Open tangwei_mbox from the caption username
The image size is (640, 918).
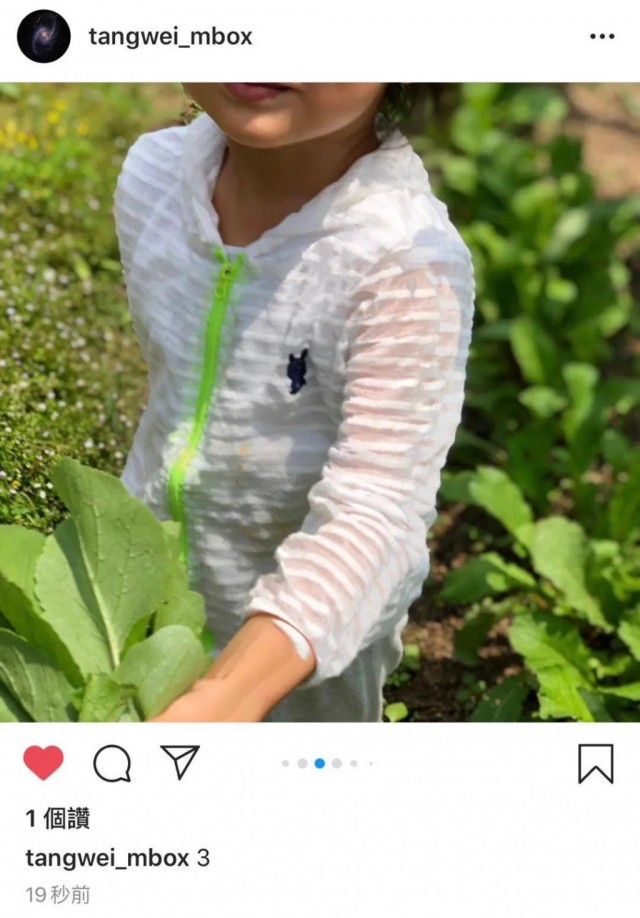click(107, 858)
